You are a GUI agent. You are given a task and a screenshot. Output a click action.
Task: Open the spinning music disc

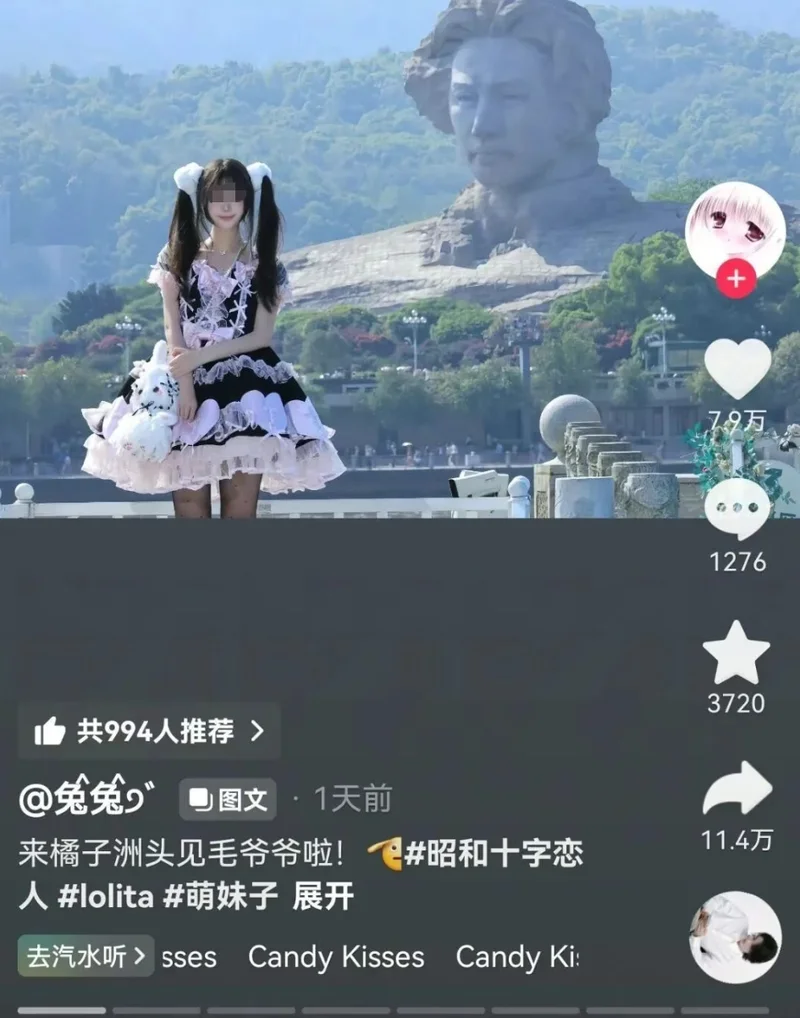tap(735, 938)
